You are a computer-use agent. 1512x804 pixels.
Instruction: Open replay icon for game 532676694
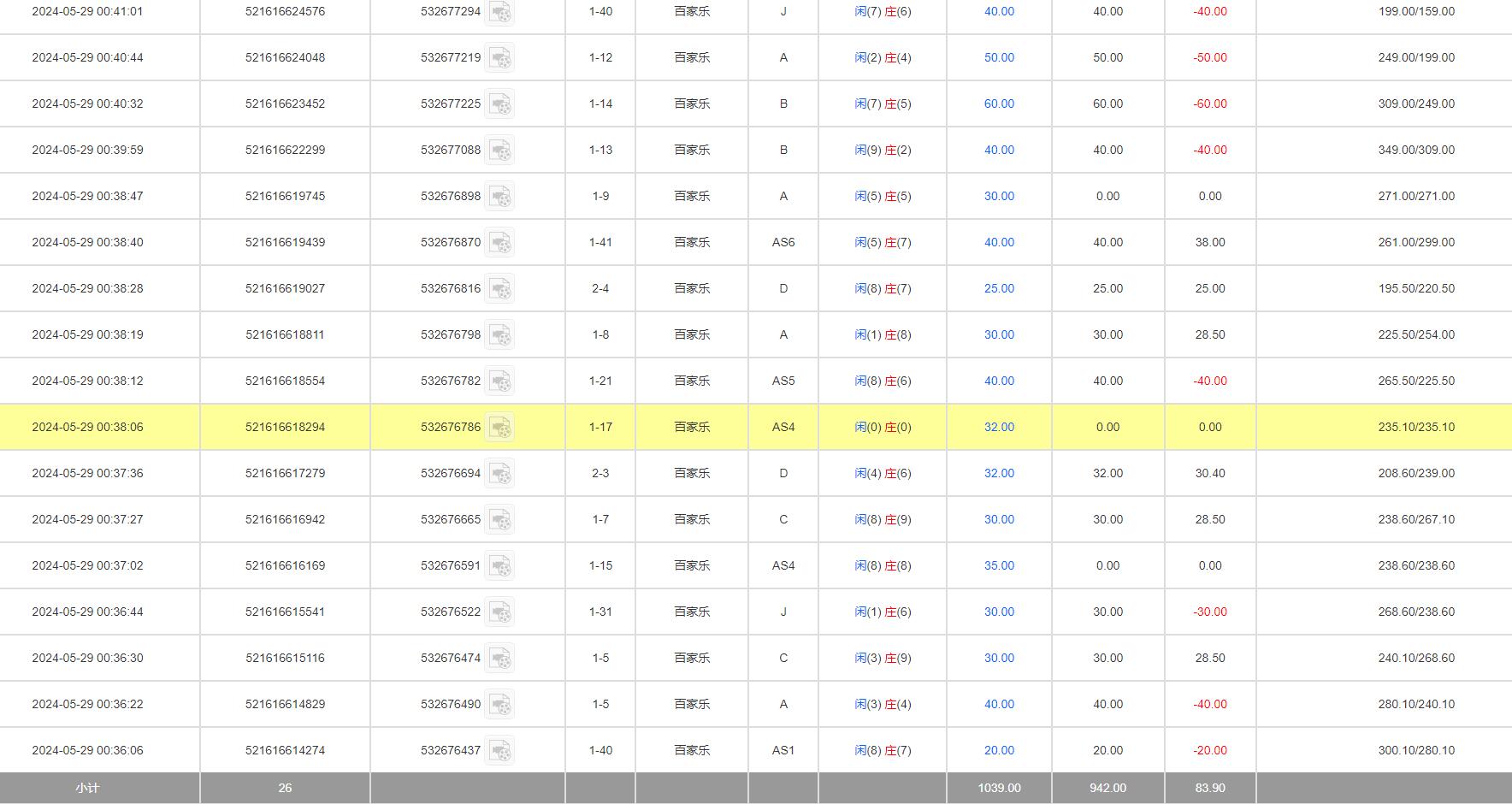click(500, 474)
